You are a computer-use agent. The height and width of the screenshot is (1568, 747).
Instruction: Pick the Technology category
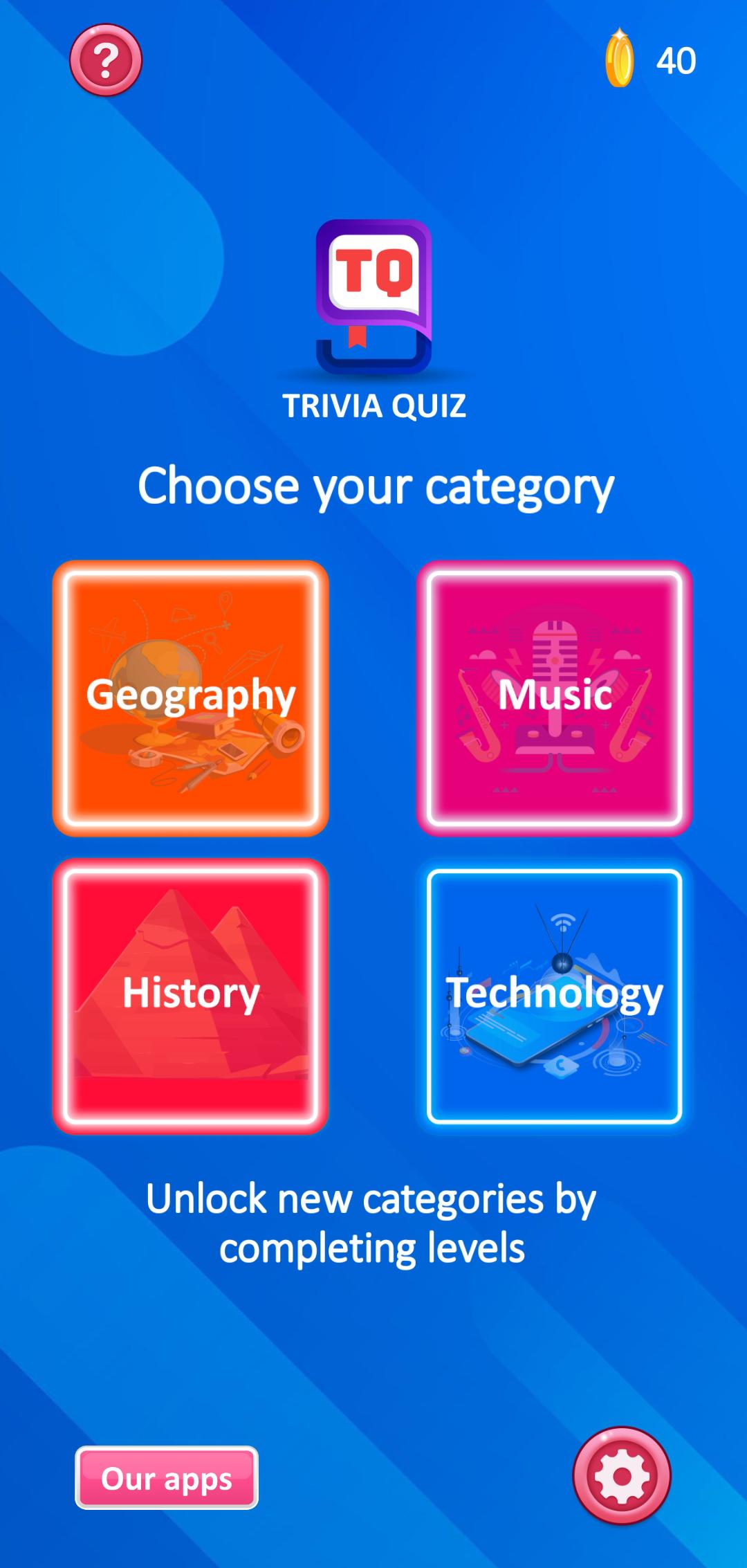(555, 996)
